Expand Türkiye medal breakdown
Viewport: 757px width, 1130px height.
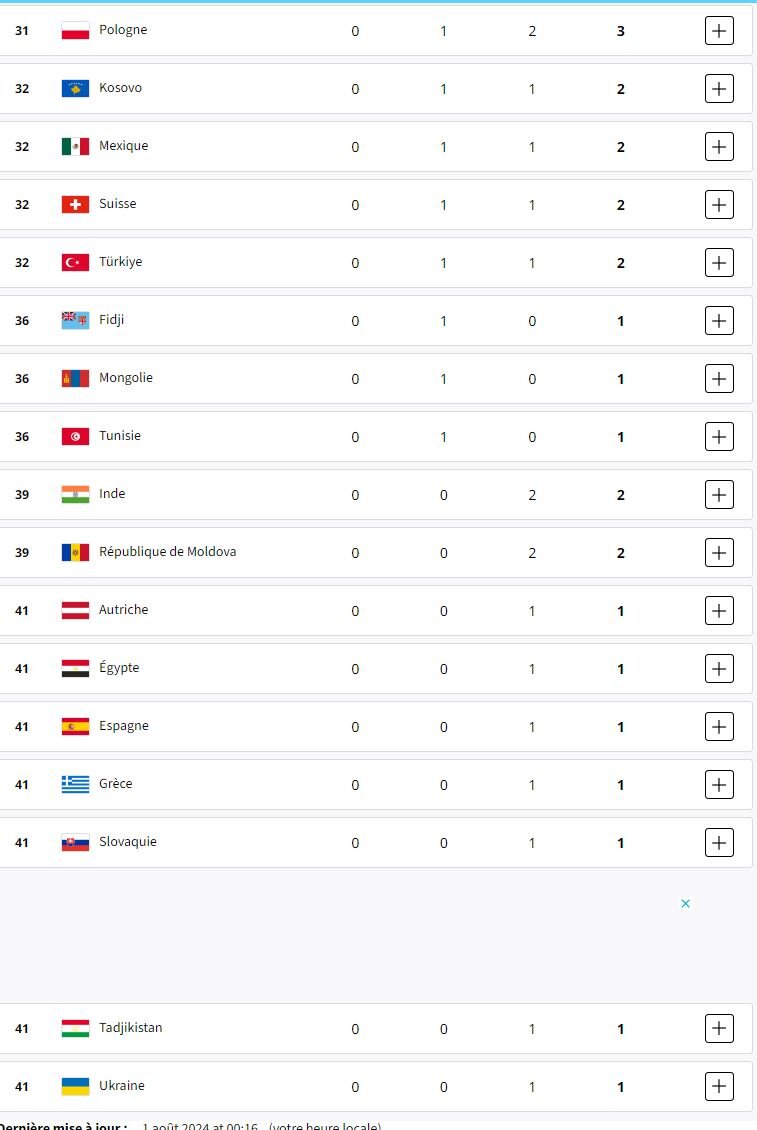[719, 263]
